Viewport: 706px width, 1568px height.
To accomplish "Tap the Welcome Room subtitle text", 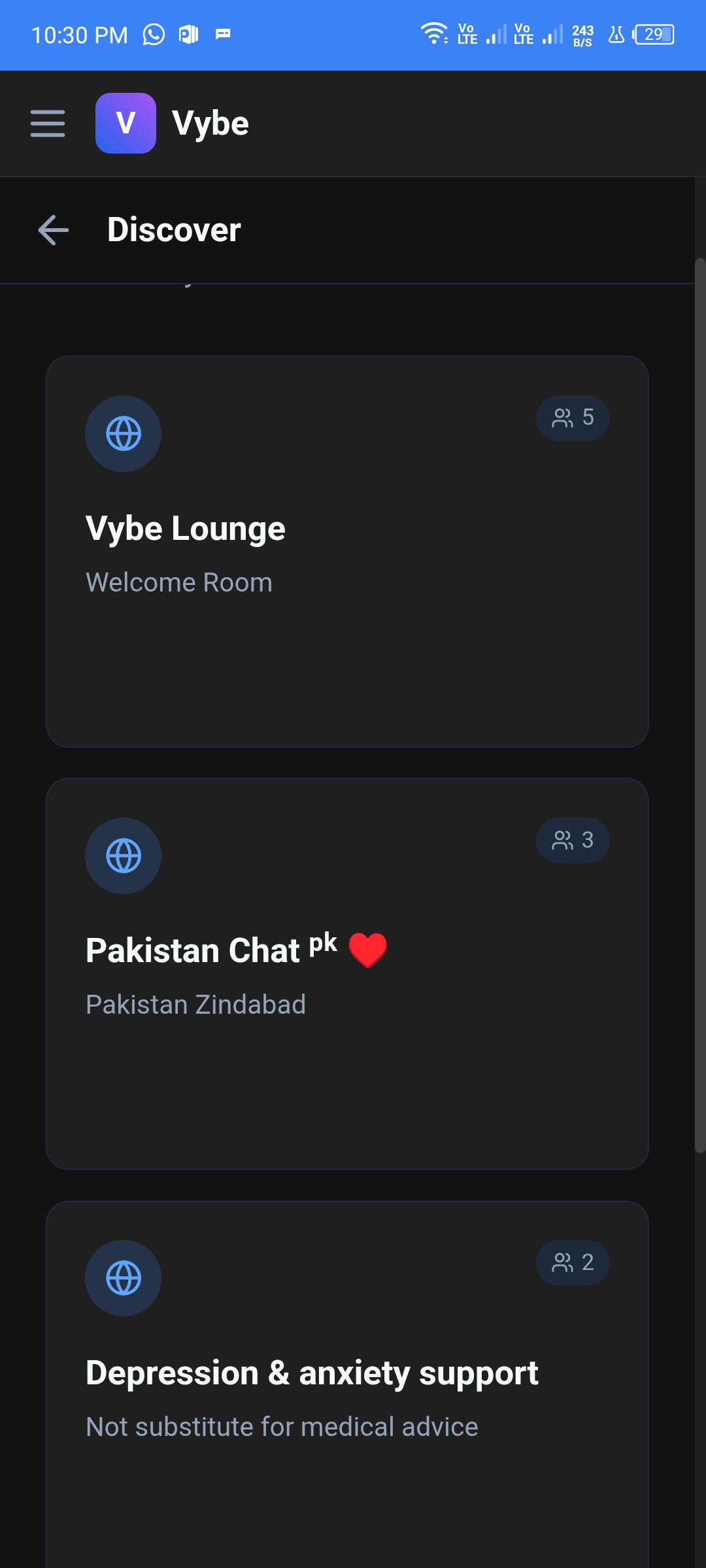I will click(180, 582).
